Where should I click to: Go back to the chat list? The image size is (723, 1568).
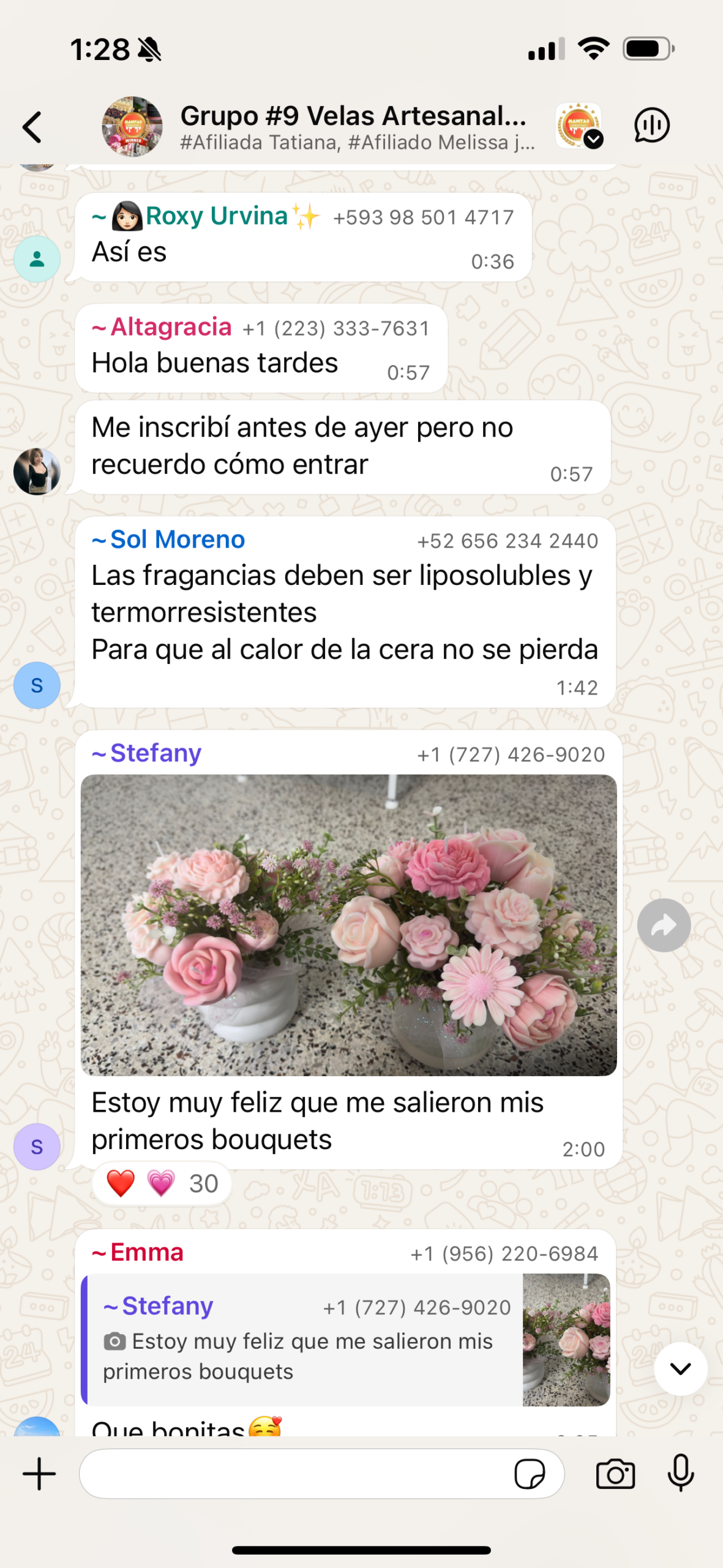tap(32, 127)
